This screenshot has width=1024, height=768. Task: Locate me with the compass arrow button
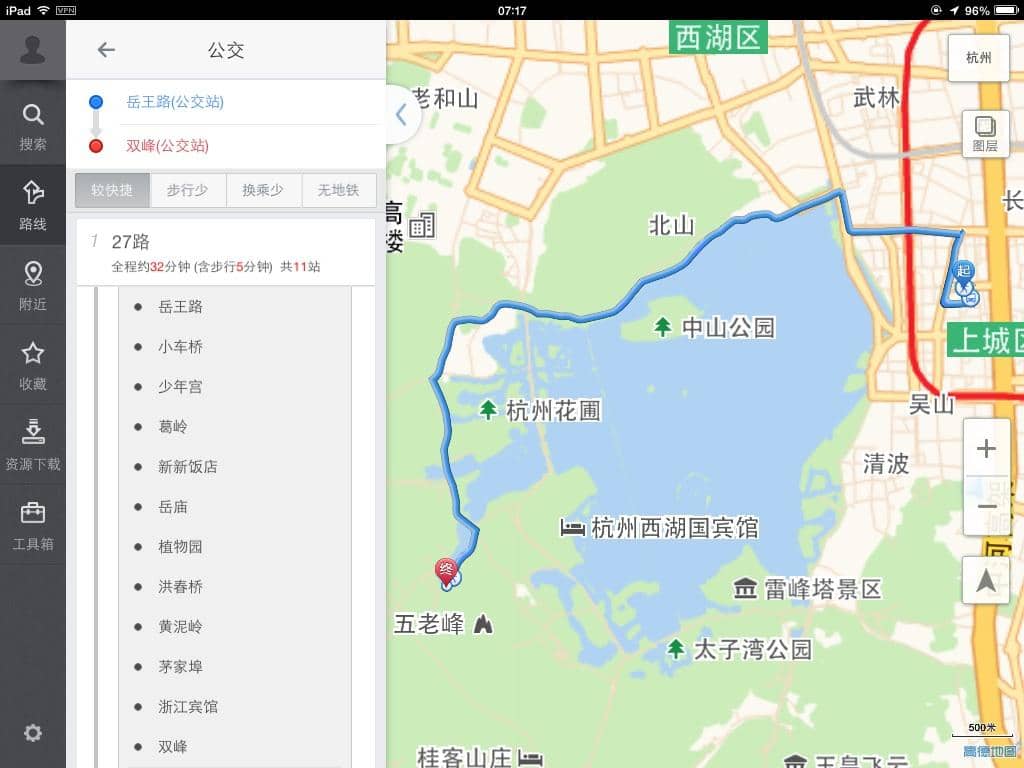coord(986,580)
